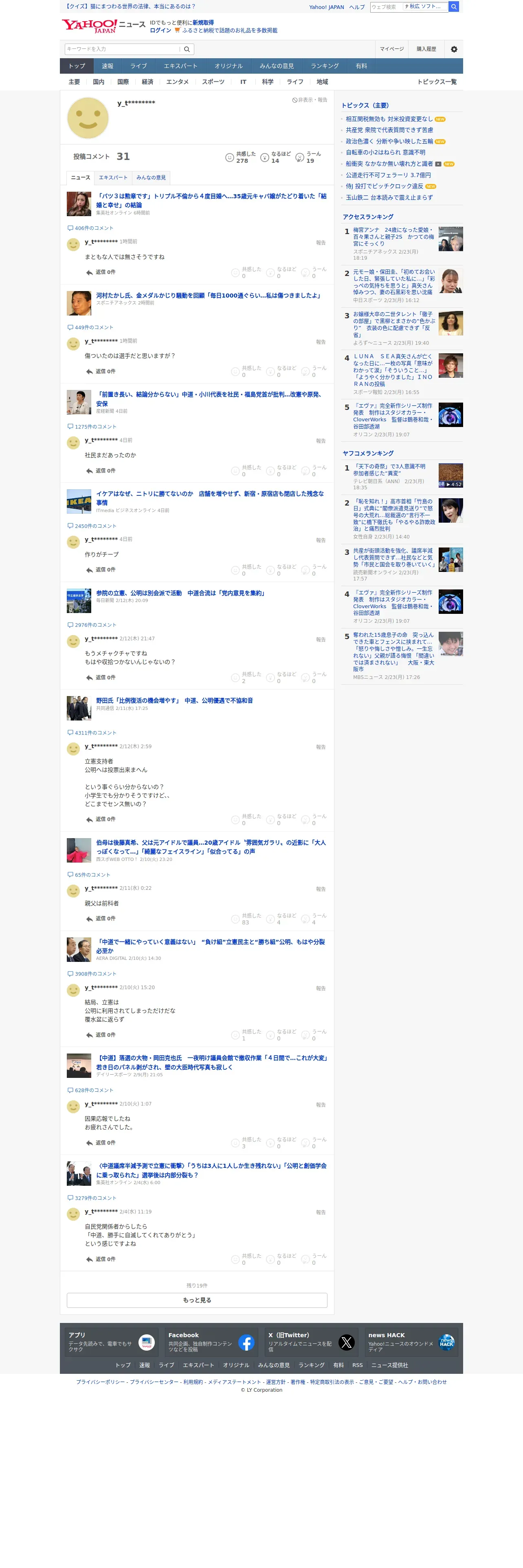Select the エキスパート comment tab

(113, 178)
